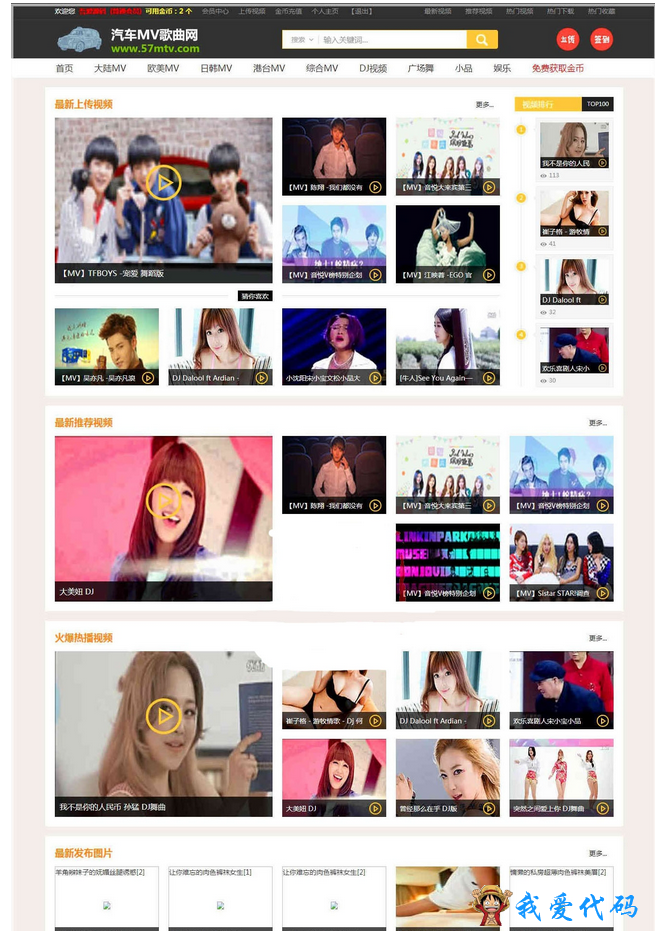This screenshot has width=655, height=931.
Task: Open 我不是你的人民 in the ranking list
Action: pyautogui.click(x=574, y=146)
